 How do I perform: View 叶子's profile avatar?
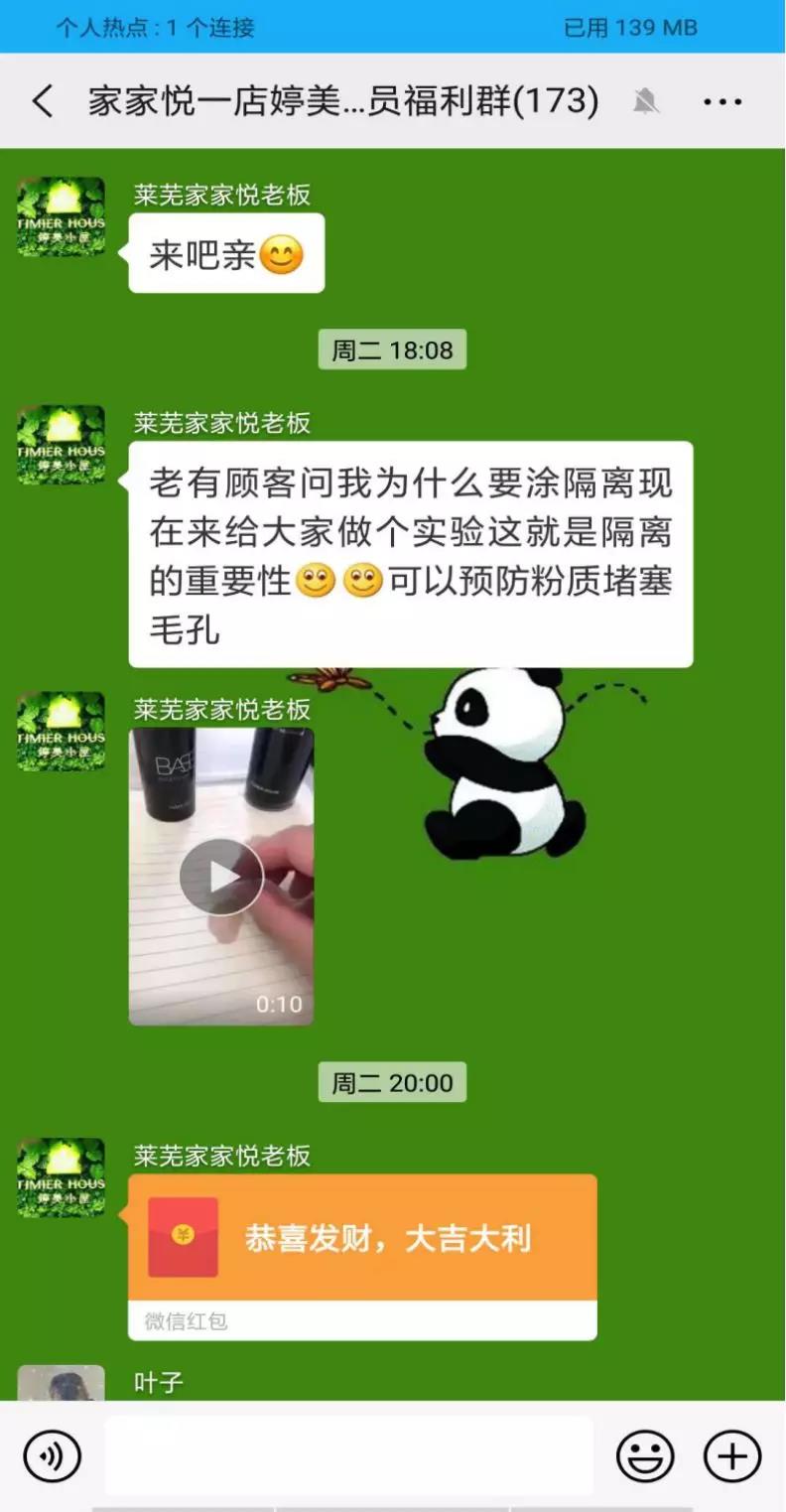(x=61, y=1384)
